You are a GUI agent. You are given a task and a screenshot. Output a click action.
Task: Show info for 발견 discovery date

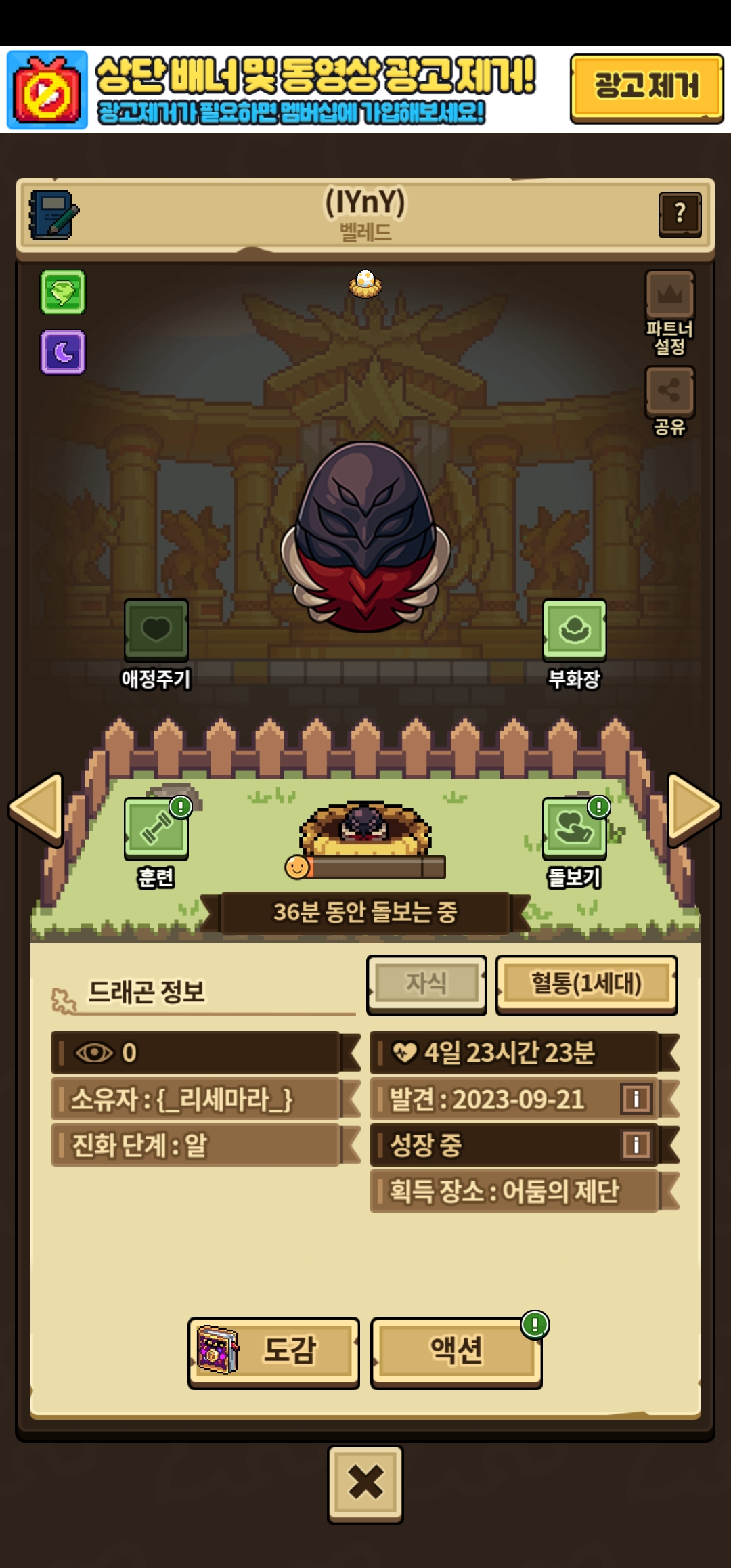pos(636,1099)
